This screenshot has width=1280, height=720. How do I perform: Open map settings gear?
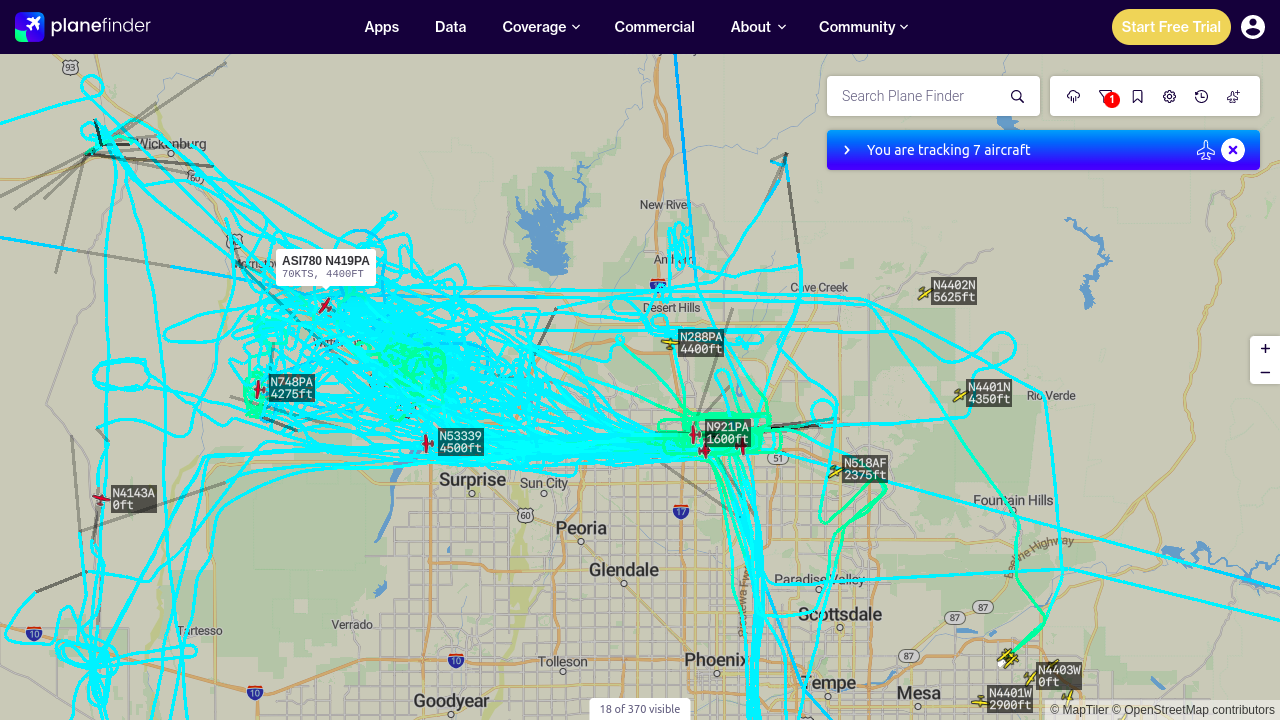[1169, 96]
